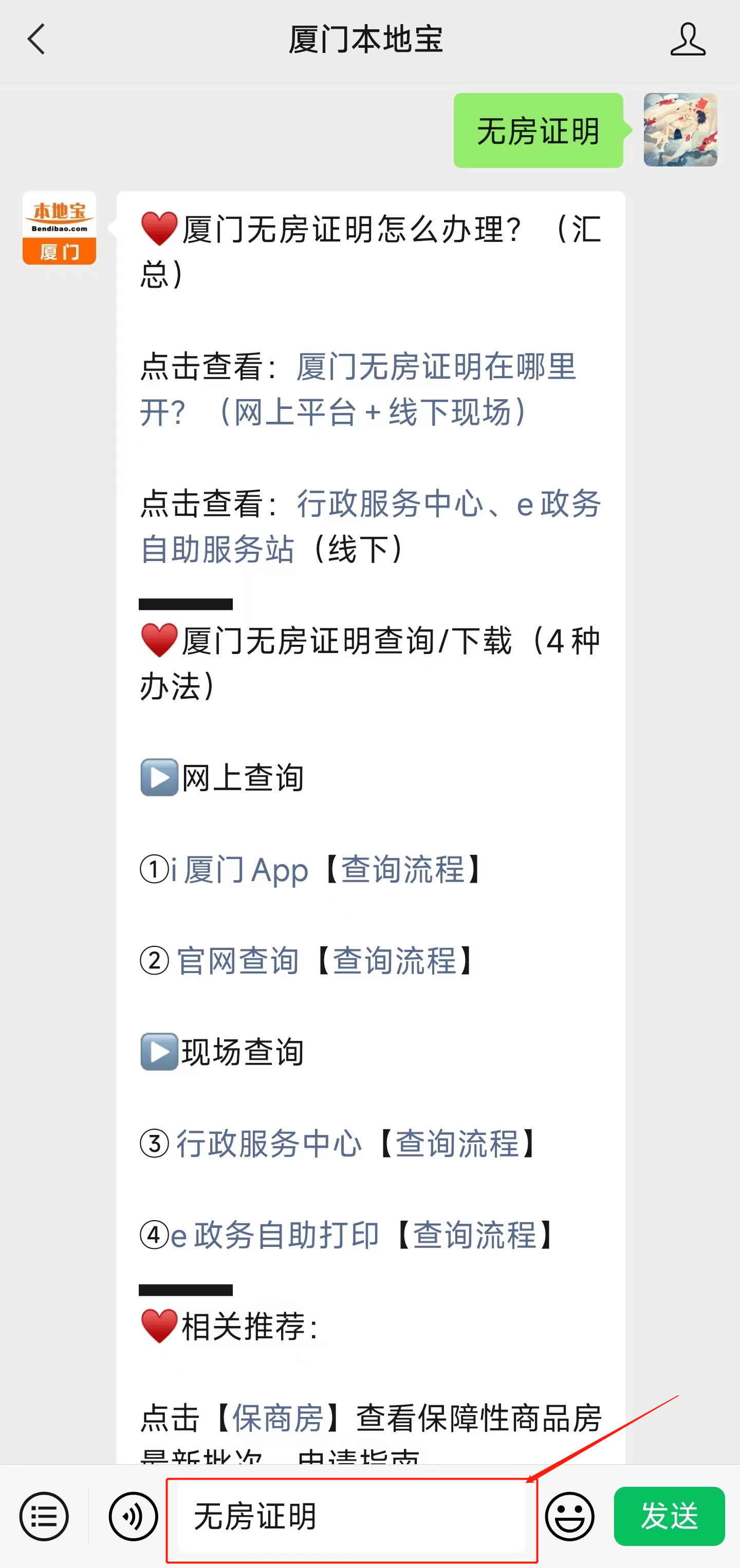The height and width of the screenshot is (1568, 740).
Task: Go back from 厦门本地宝 chat
Action: click(37, 40)
